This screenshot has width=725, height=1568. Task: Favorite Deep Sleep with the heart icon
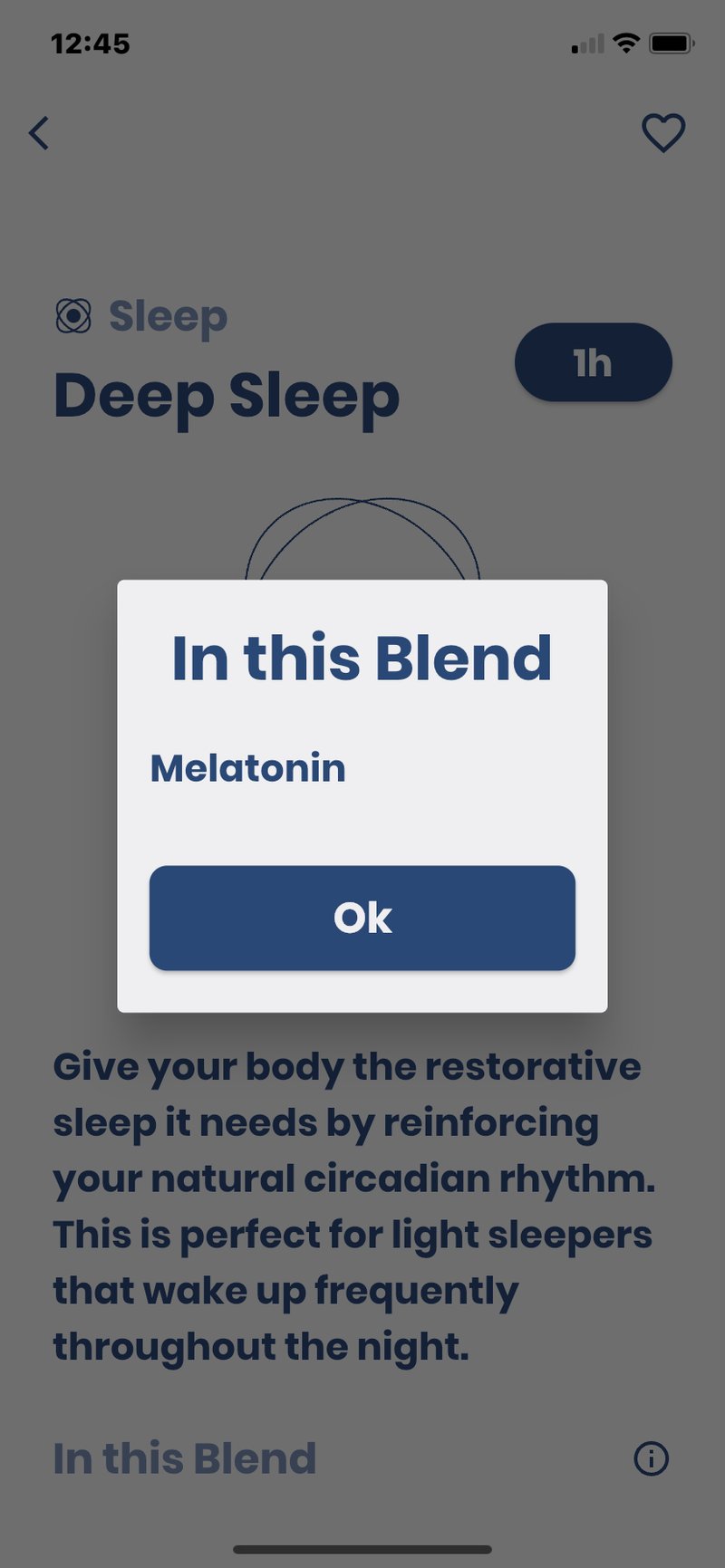click(x=663, y=133)
